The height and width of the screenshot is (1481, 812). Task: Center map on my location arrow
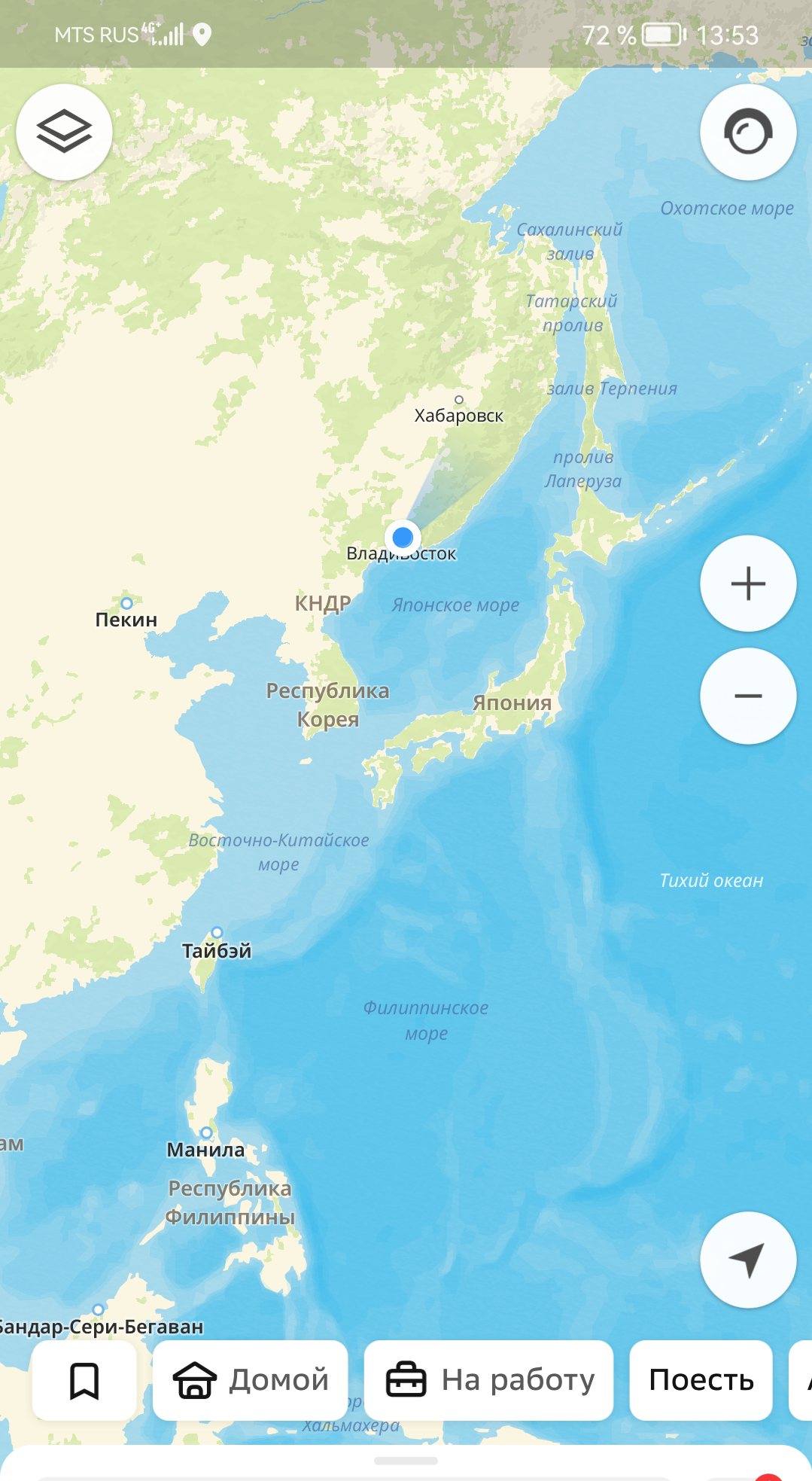pos(748,1260)
